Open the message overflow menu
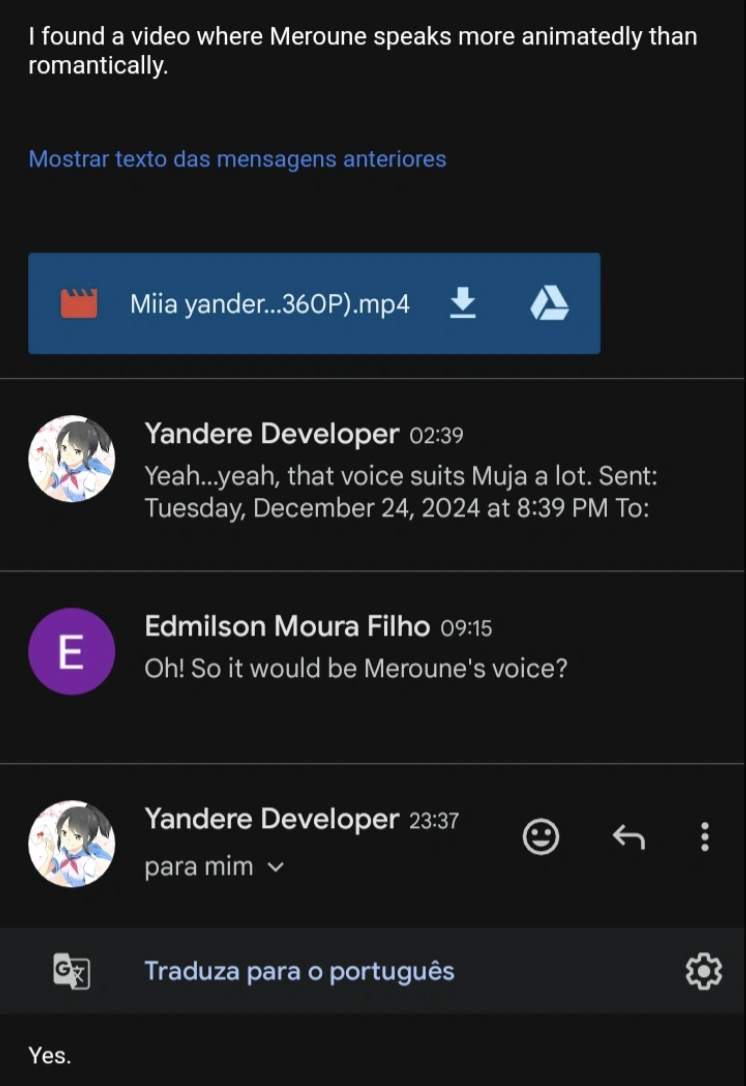This screenshot has width=746, height=1086. click(x=705, y=837)
